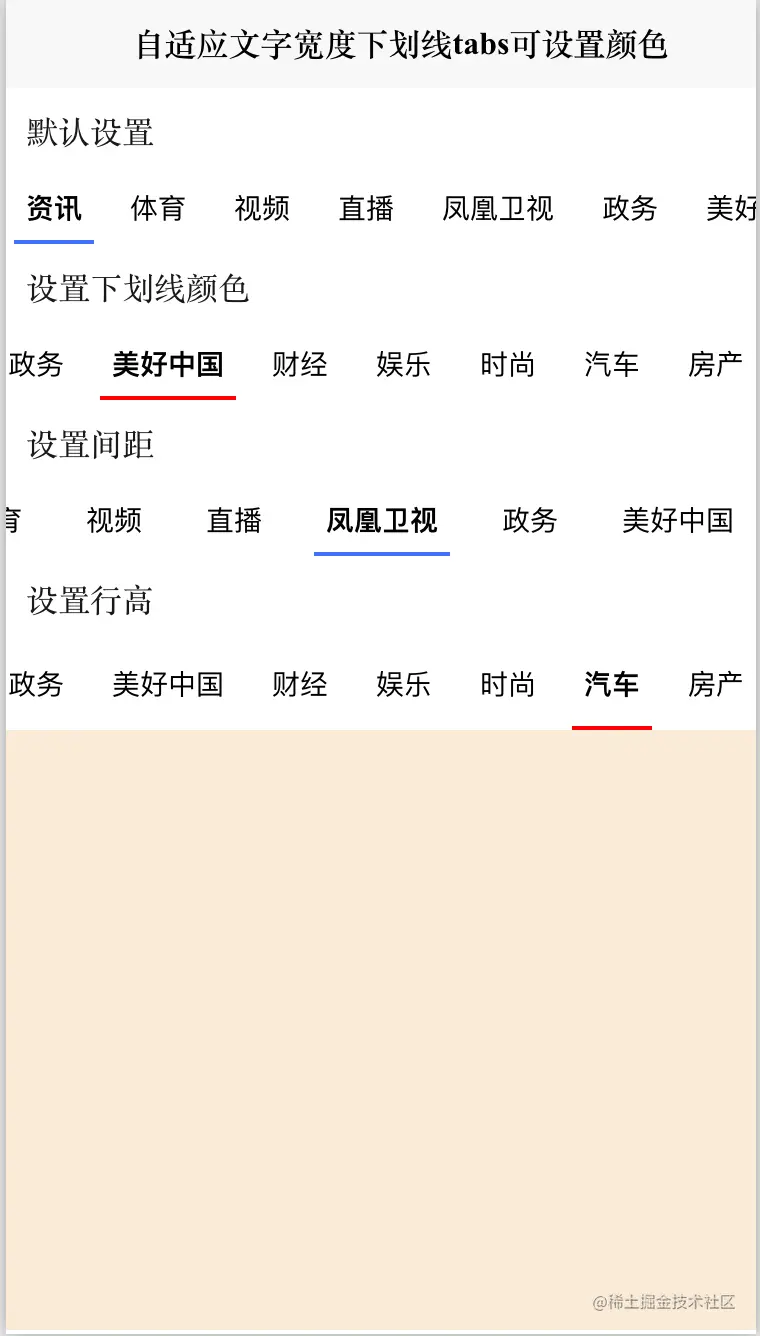
Task: Tap 凤凰卫视 tab under 默认设置
Action: (x=498, y=208)
